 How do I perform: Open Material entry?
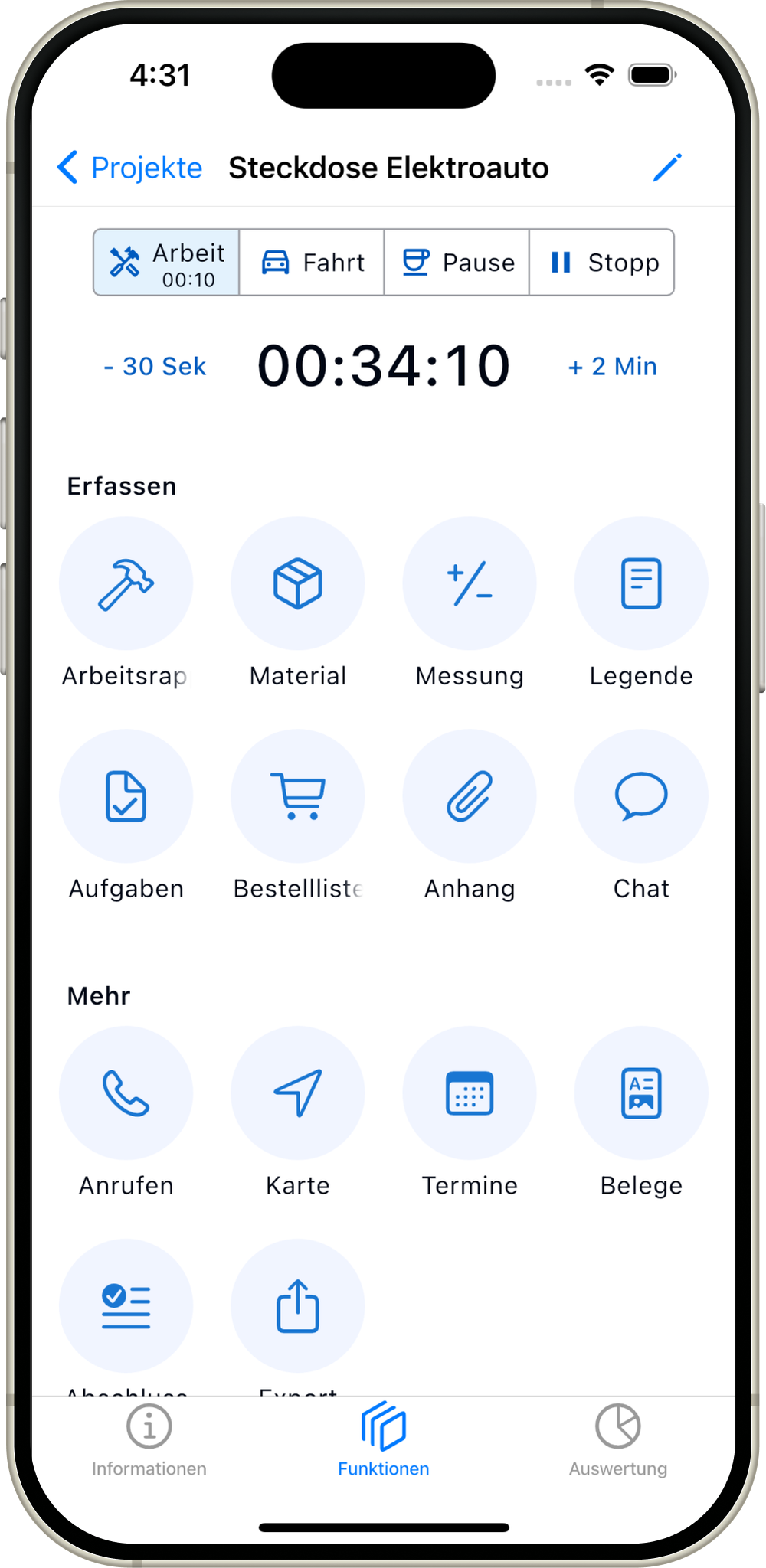(x=298, y=583)
